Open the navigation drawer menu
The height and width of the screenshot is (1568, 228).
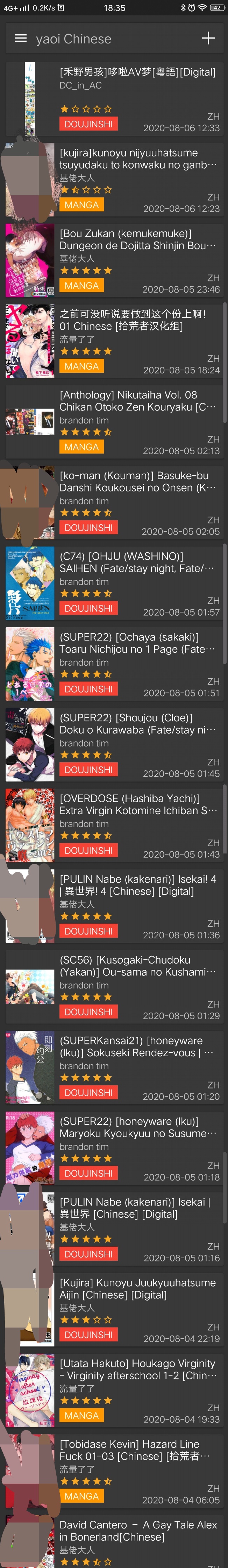click(x=21, y=38)
